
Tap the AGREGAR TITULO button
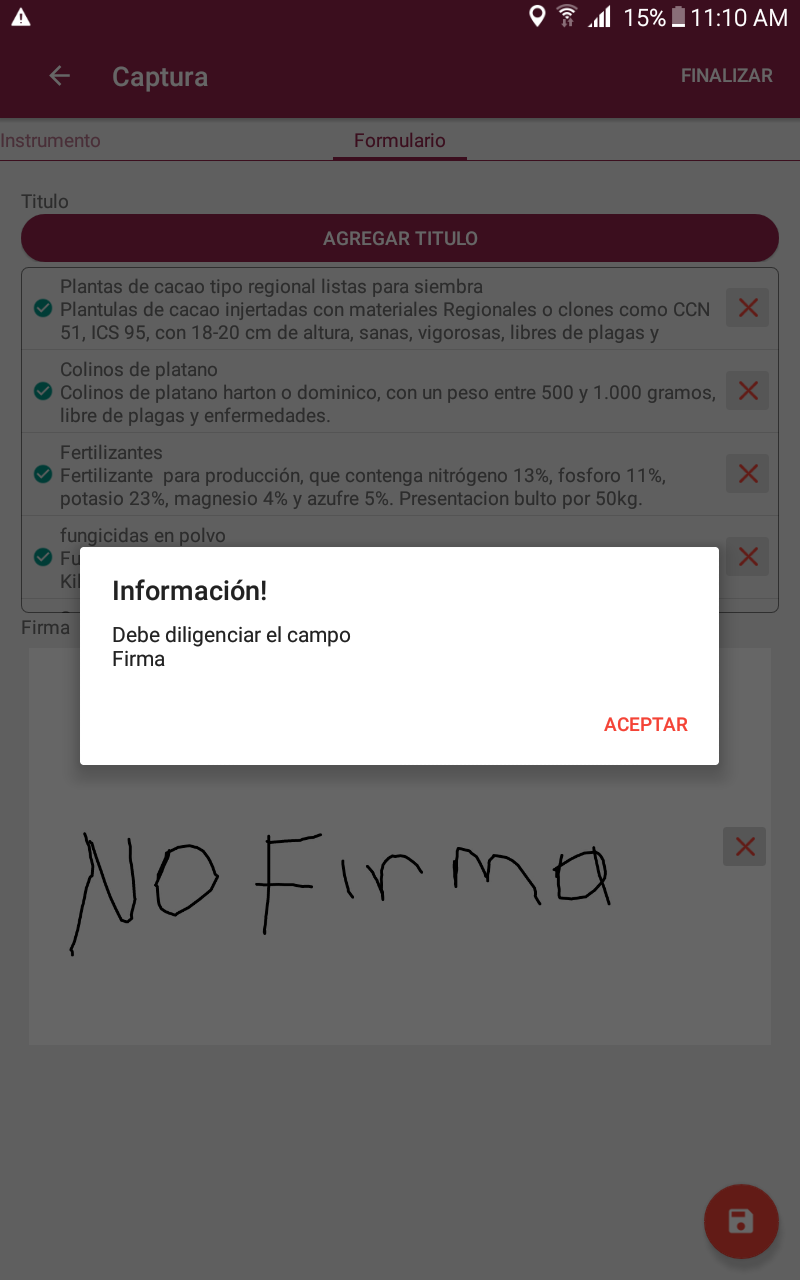coord(400,238)
